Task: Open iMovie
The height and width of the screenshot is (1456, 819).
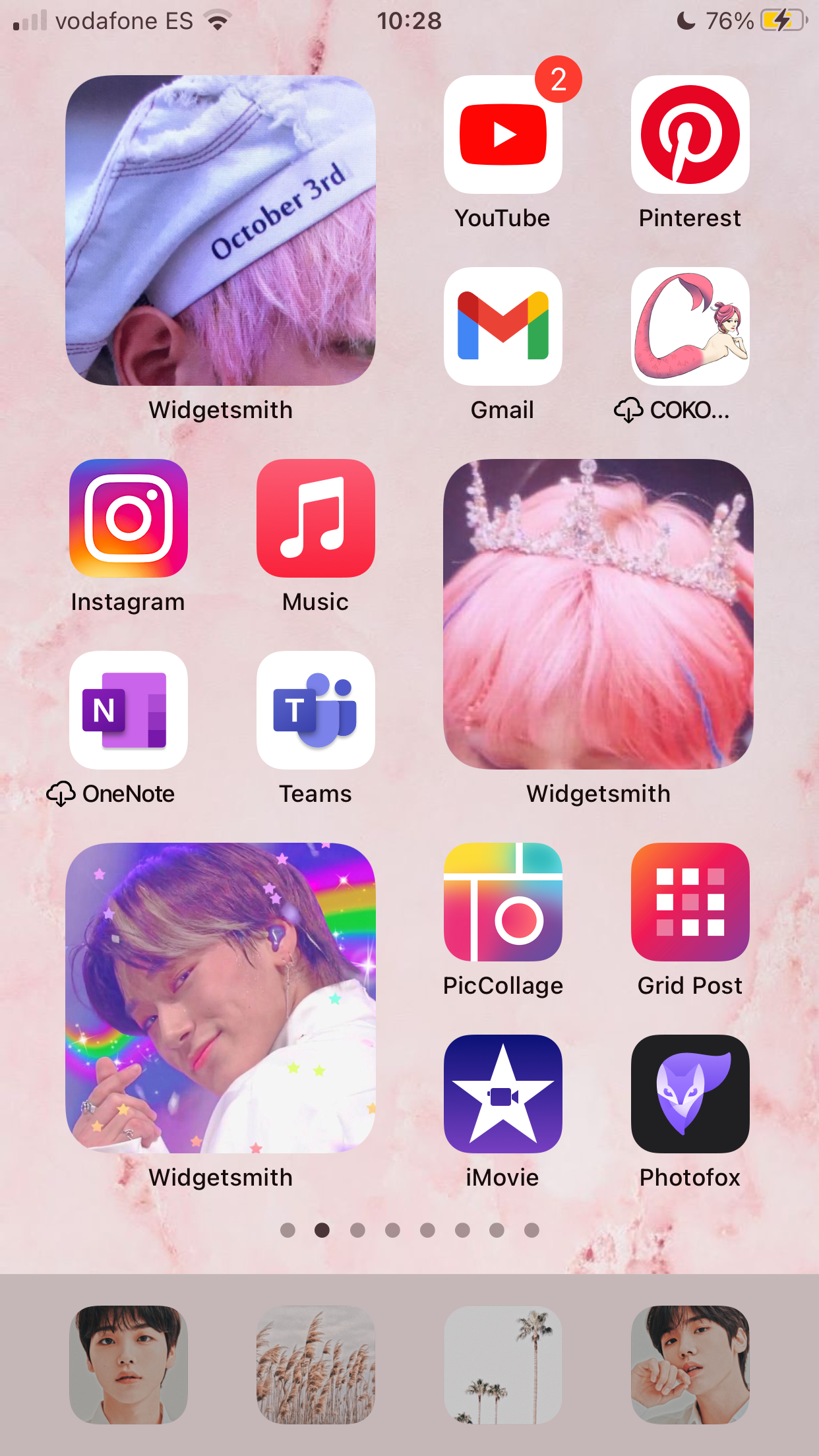Action: [x=502, y=1094]
